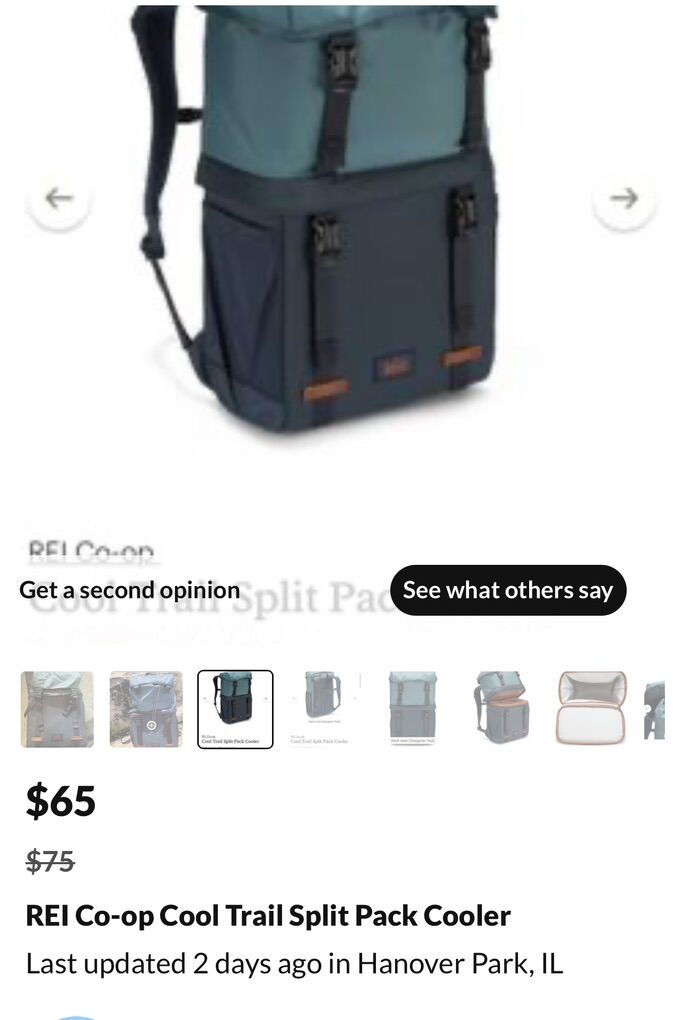Select the fourth photo thumbnail
This screenshot has width=684, height=1020.
(x=322, y=709)
